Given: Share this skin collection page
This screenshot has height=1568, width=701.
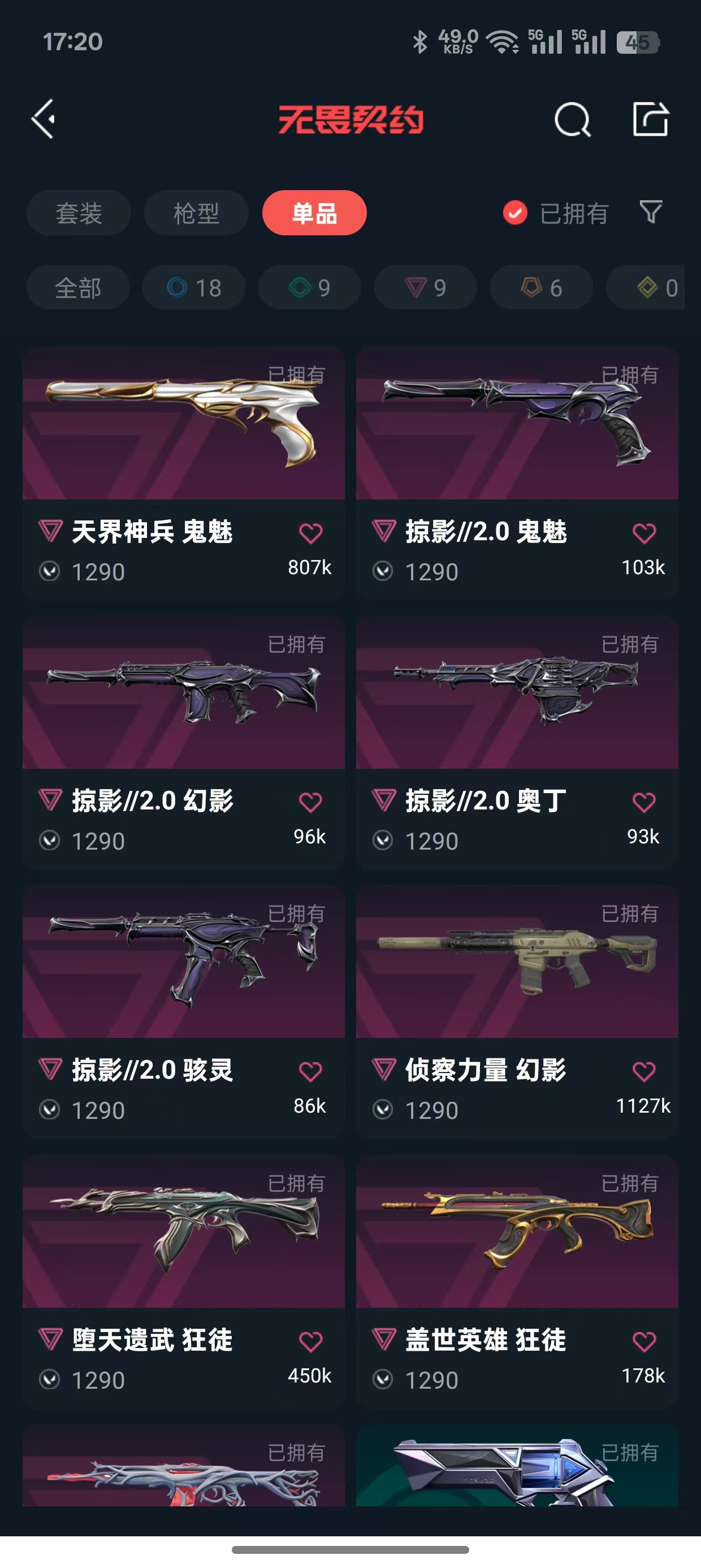Looking at the screenshot, I should point(651,119).
